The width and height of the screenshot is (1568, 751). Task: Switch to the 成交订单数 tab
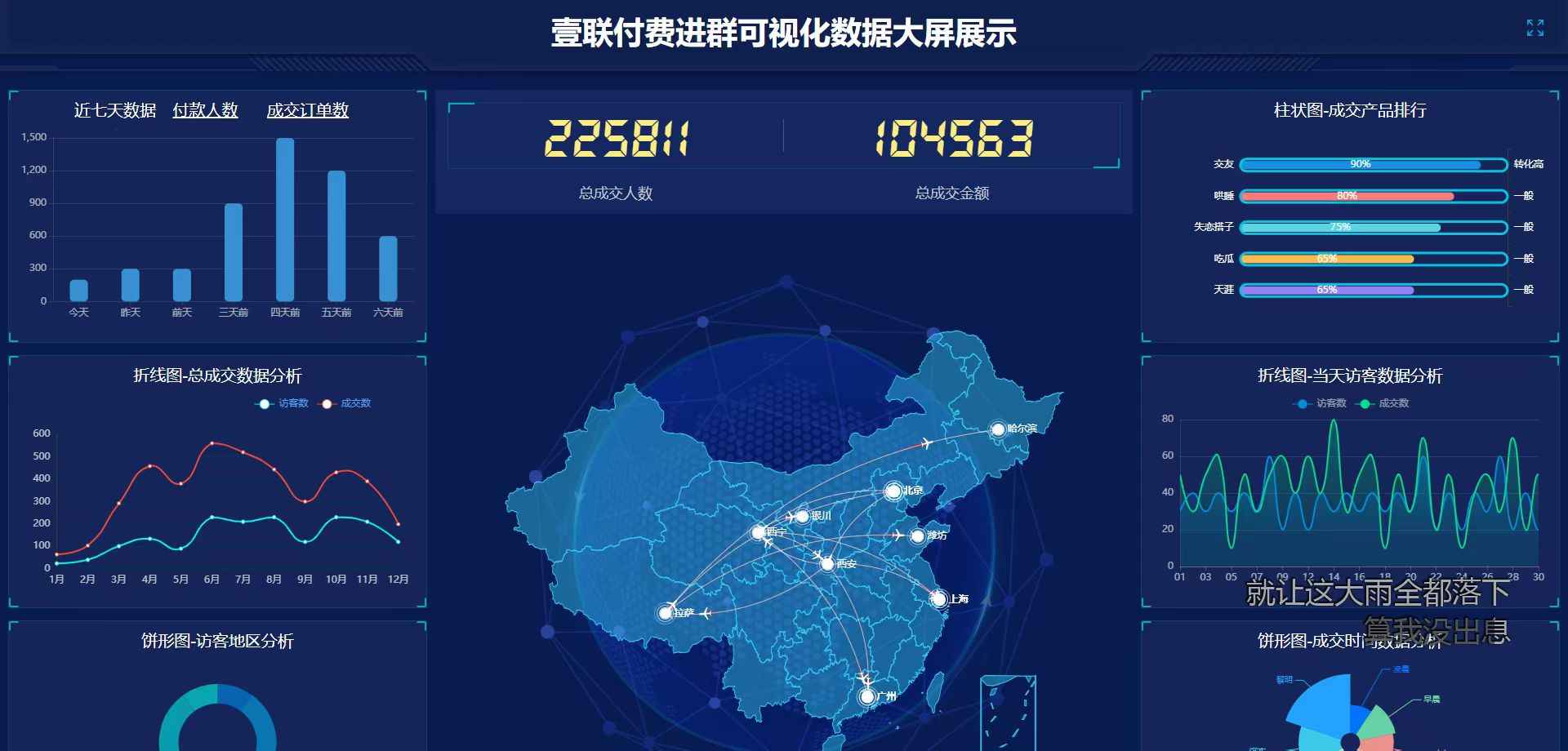click(x=307, y=110)
